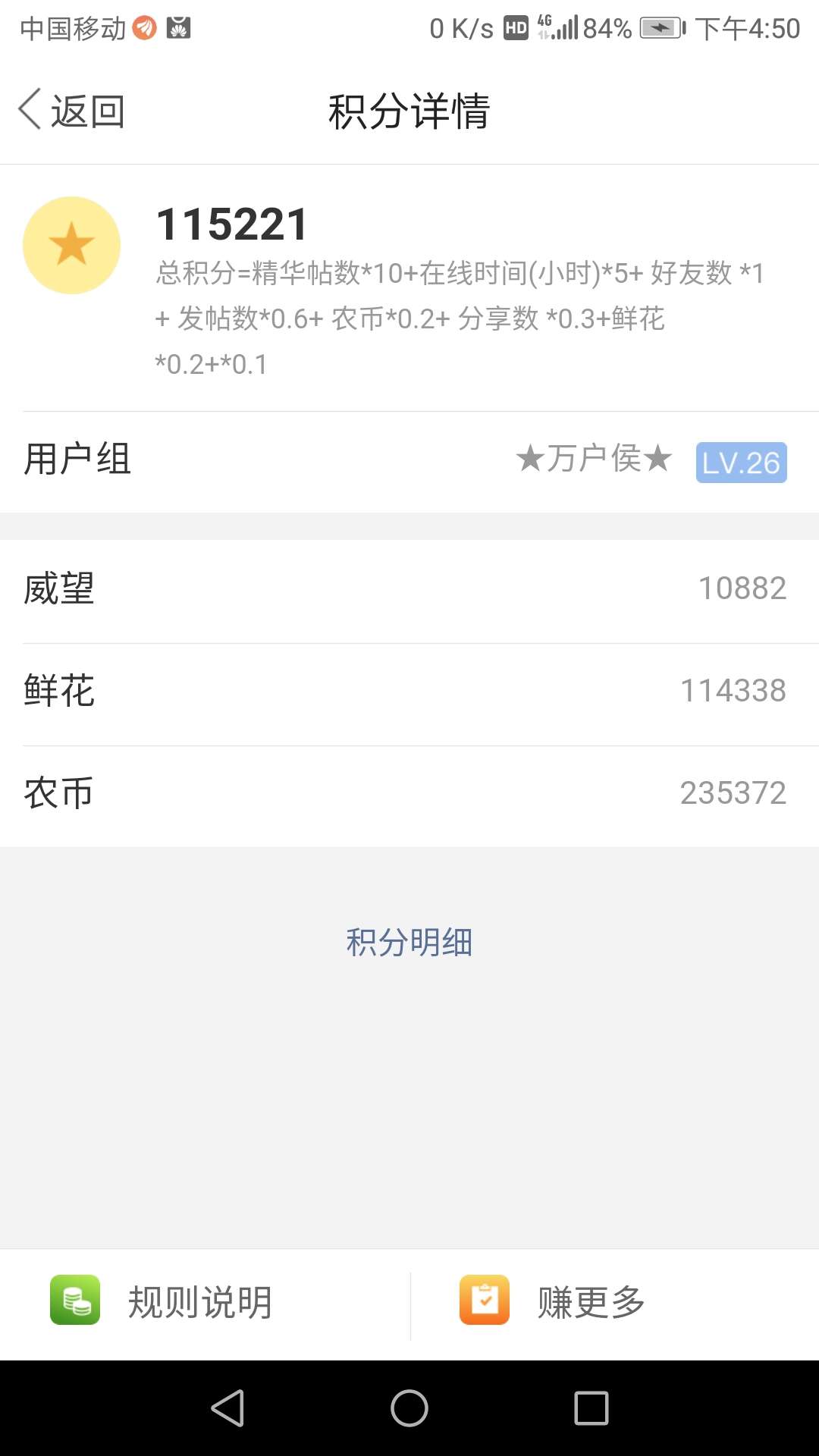Open the 积分明细 link
Screen dimensions: 819x1456
click(x=409, y=943)
